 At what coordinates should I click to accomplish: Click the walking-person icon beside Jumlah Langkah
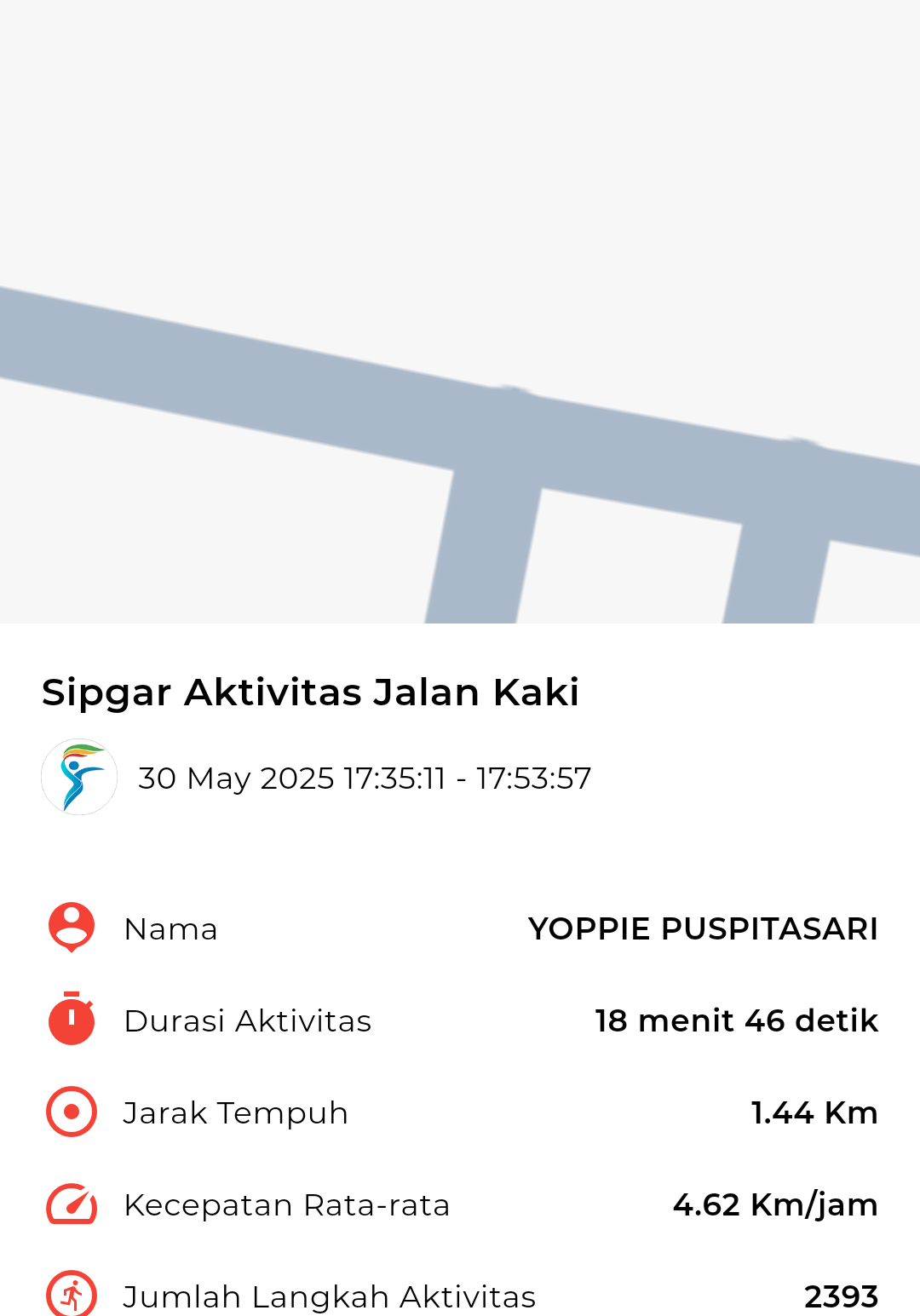click(x=70, y=1296)
